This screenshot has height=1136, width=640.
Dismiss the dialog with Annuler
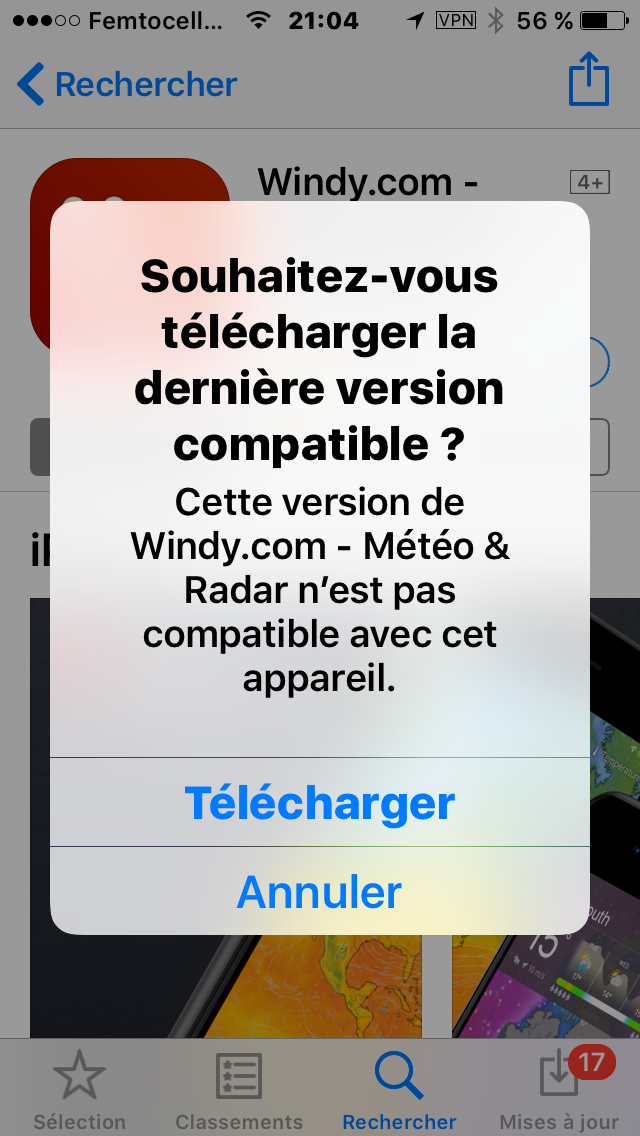(320, 891)
